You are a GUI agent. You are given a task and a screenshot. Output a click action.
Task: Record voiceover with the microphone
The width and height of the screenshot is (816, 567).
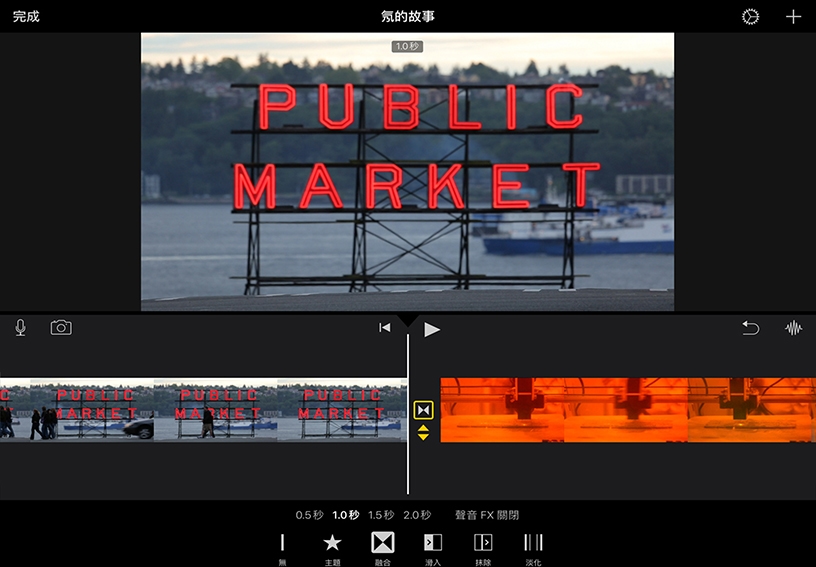pyautogui.click(x=20, y=328)
